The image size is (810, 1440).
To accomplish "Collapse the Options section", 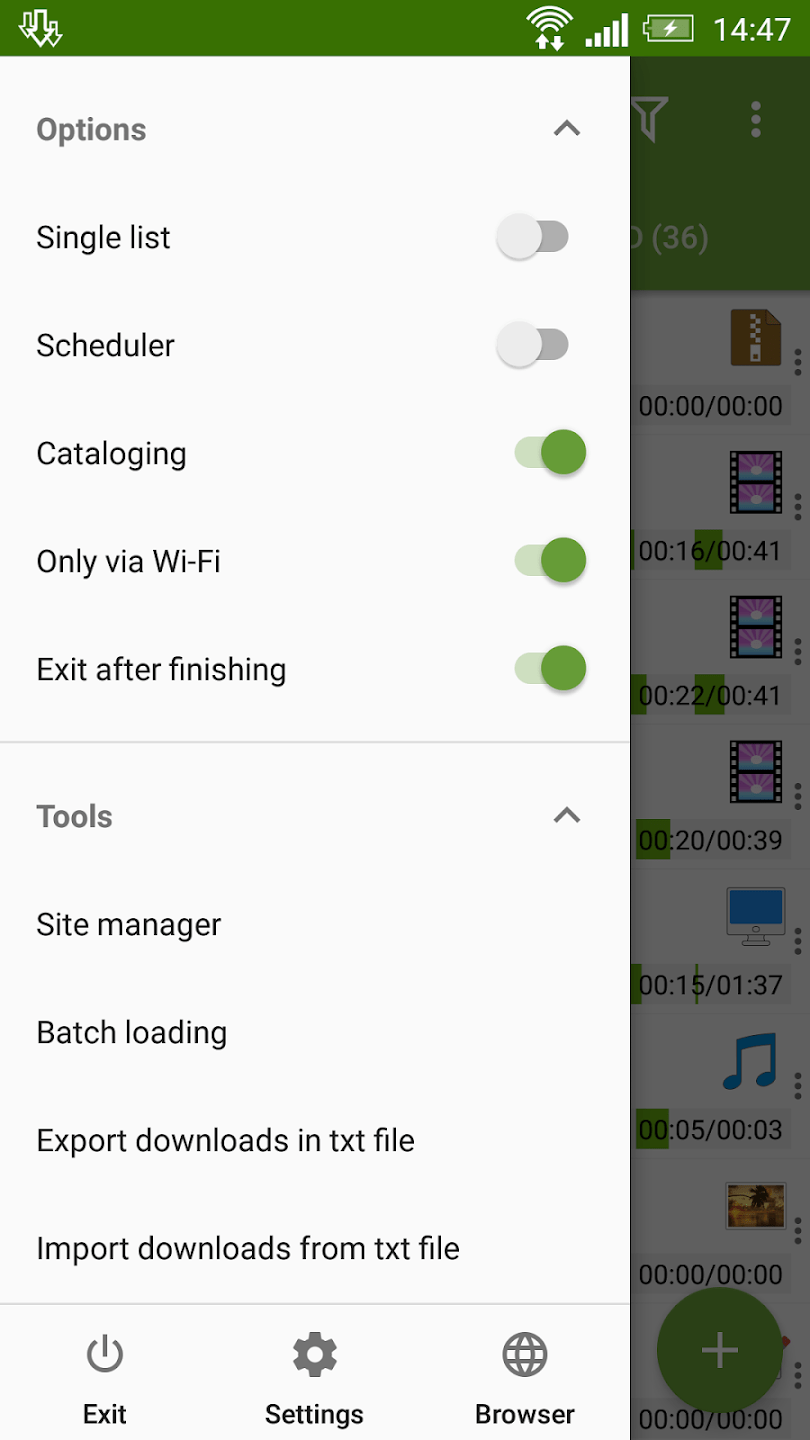I will pyautogui.click(x=567, y=128).
